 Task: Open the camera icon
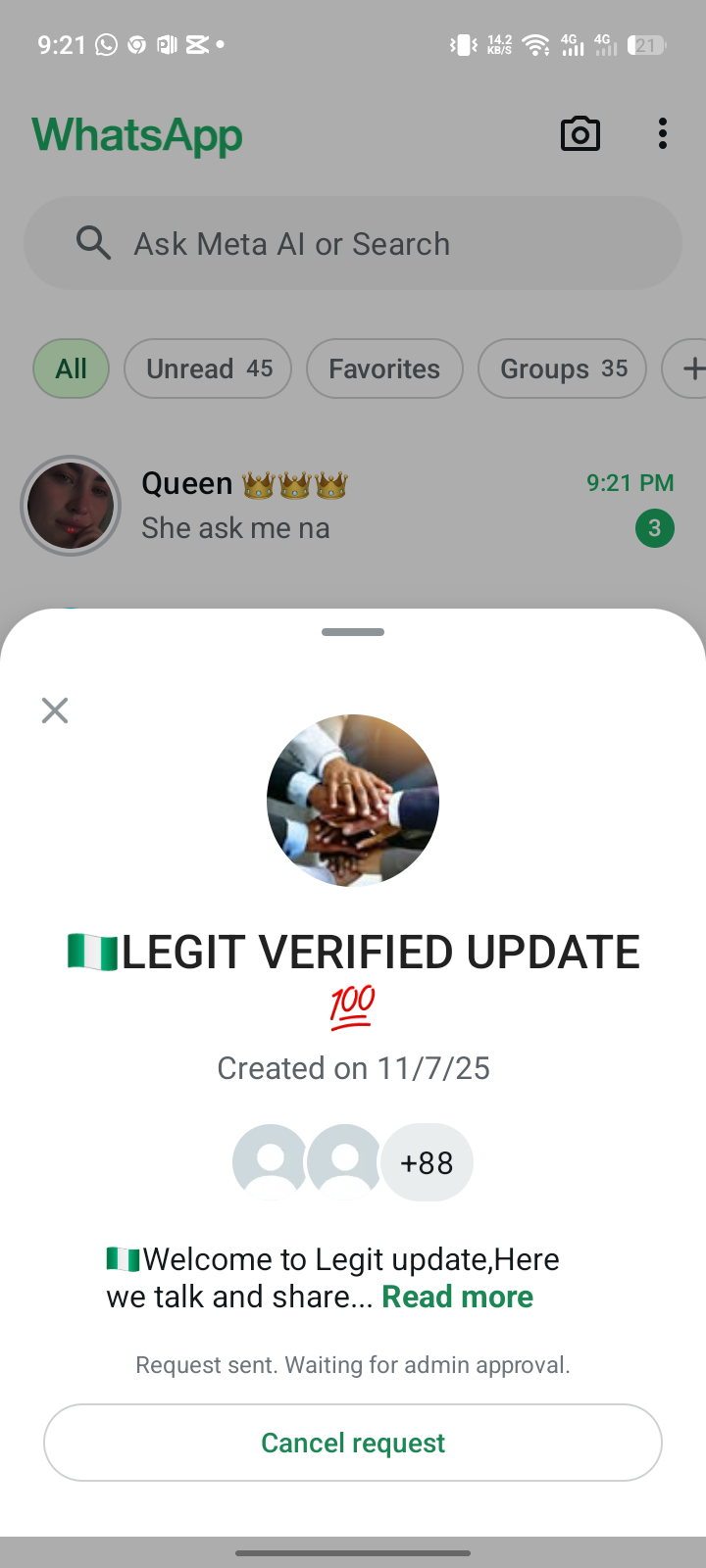pyautogui.click(x=580, y=134)
